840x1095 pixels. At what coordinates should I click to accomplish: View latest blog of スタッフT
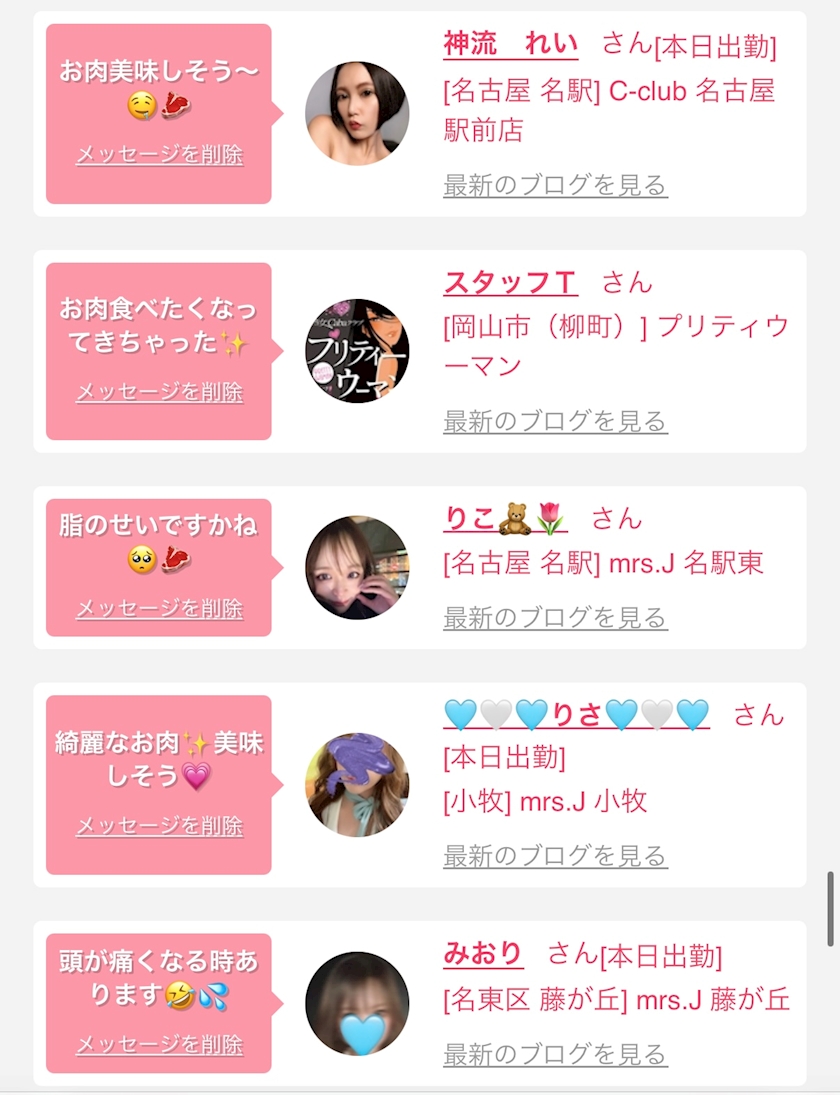pos(555,422)
